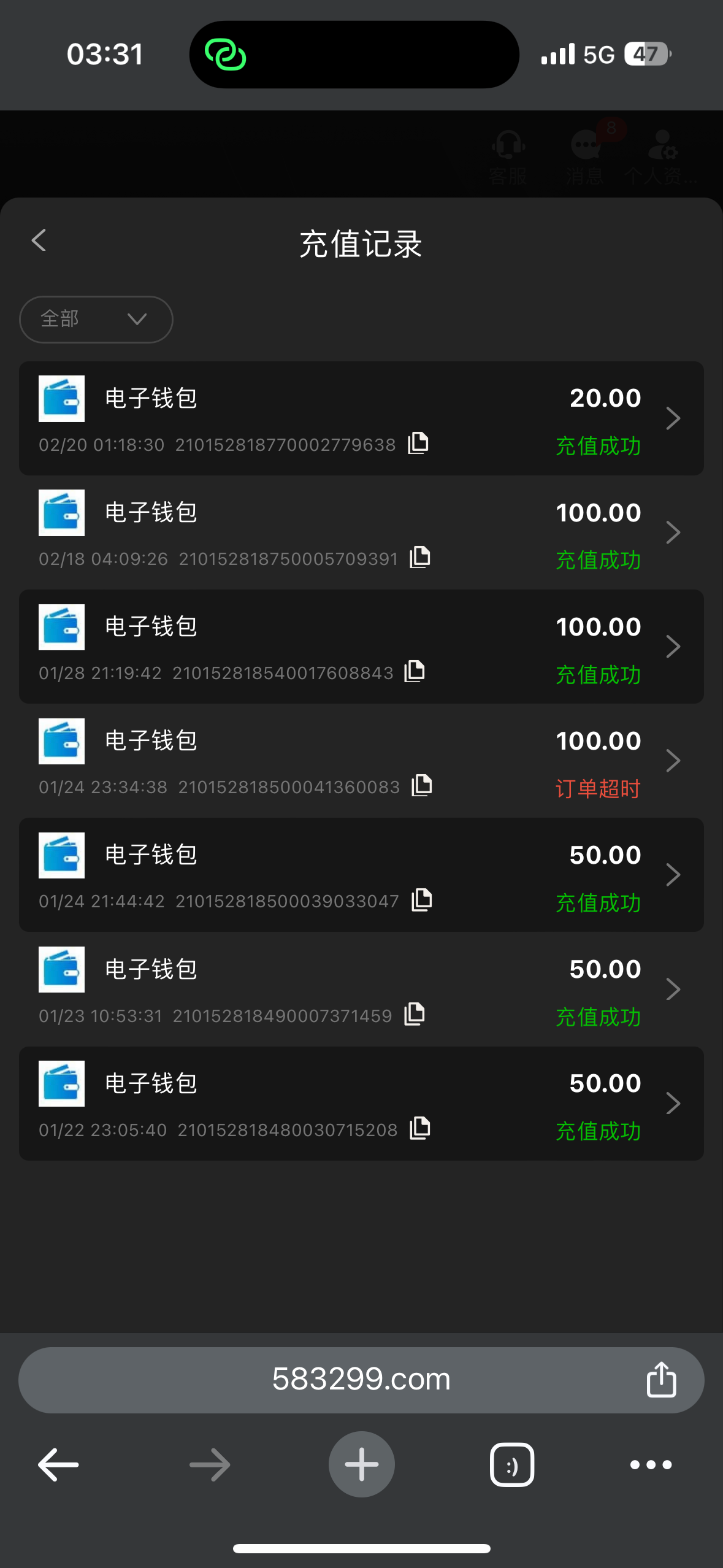This screenshot has height=1568, width=723.
Task: Copy order number from 02/18 04:09:26 record
Action: pyautogui.click(x=420, y=557)
